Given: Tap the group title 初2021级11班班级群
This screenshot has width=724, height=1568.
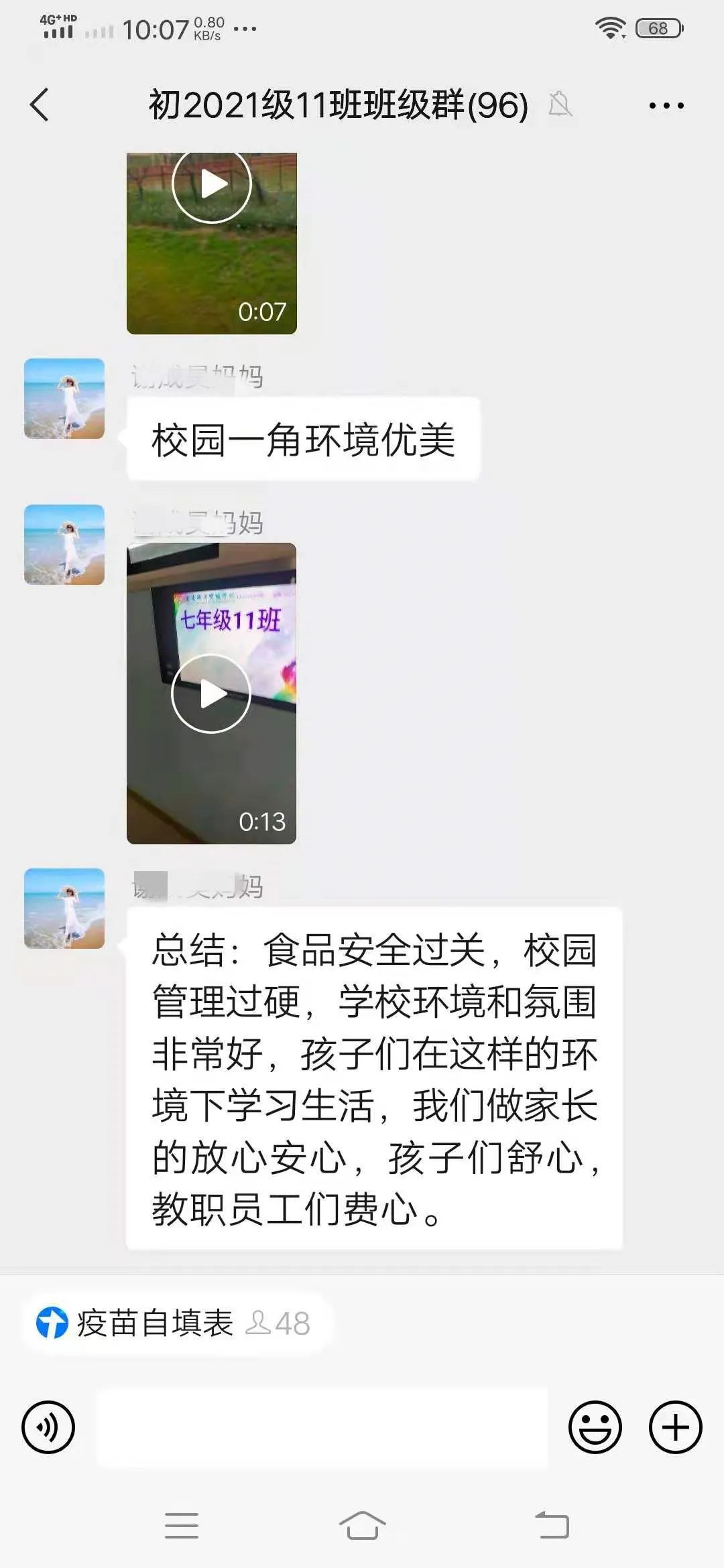Looking at the screenshot, I should (335, 105).
